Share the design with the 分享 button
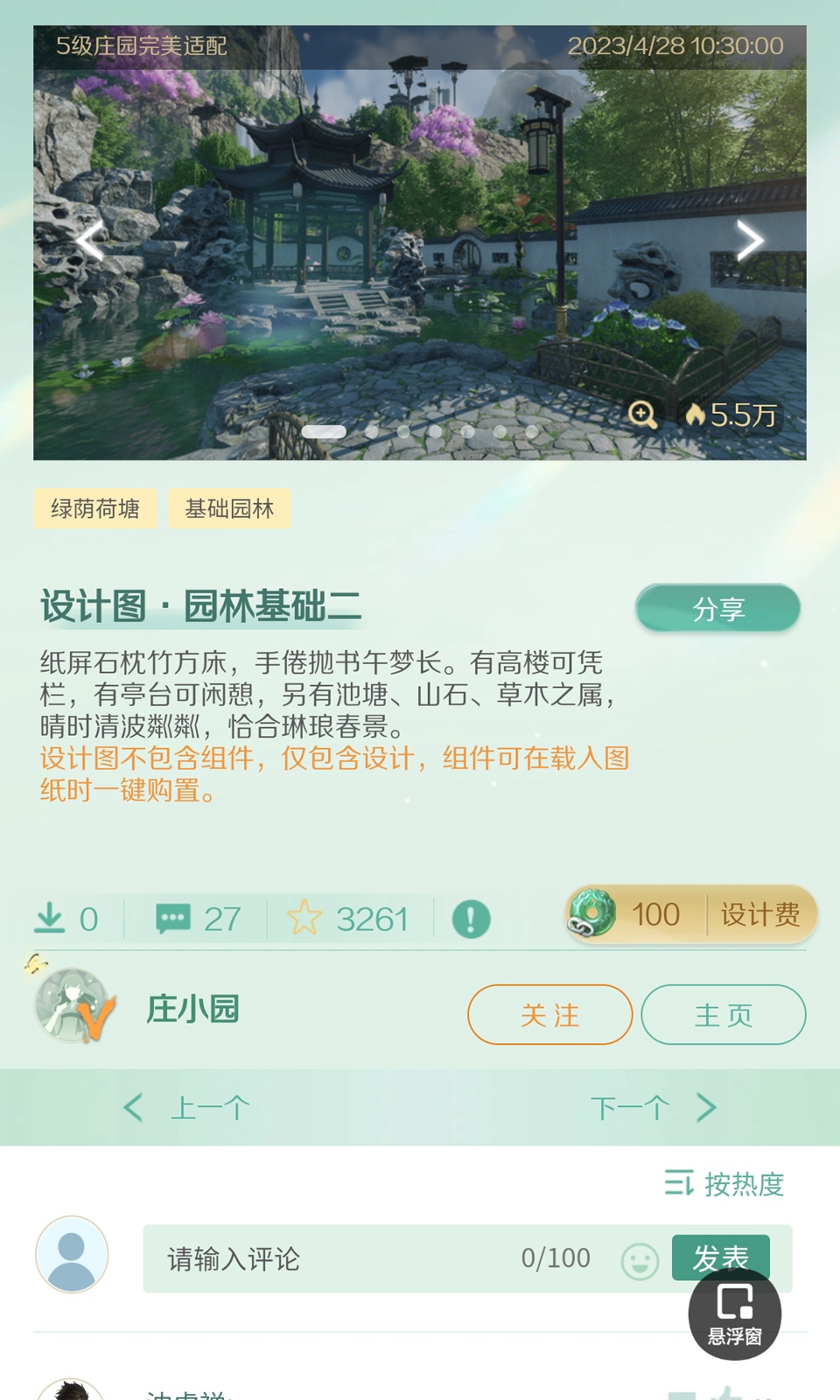The image size is (840, 1400). (x=719, y=605)
